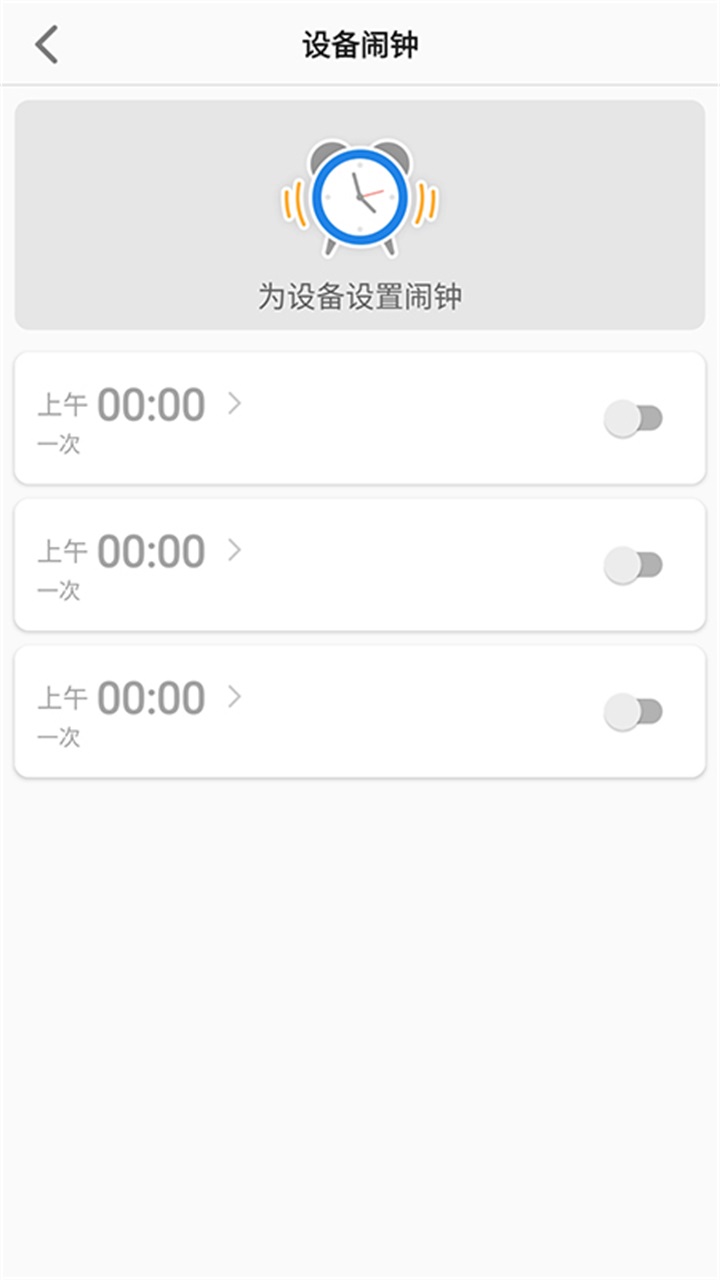Select 上午 00:00 text of second alarm
Image resolution: width=720 pixels, height=1280 pixels.
click(x=120, y=550)
